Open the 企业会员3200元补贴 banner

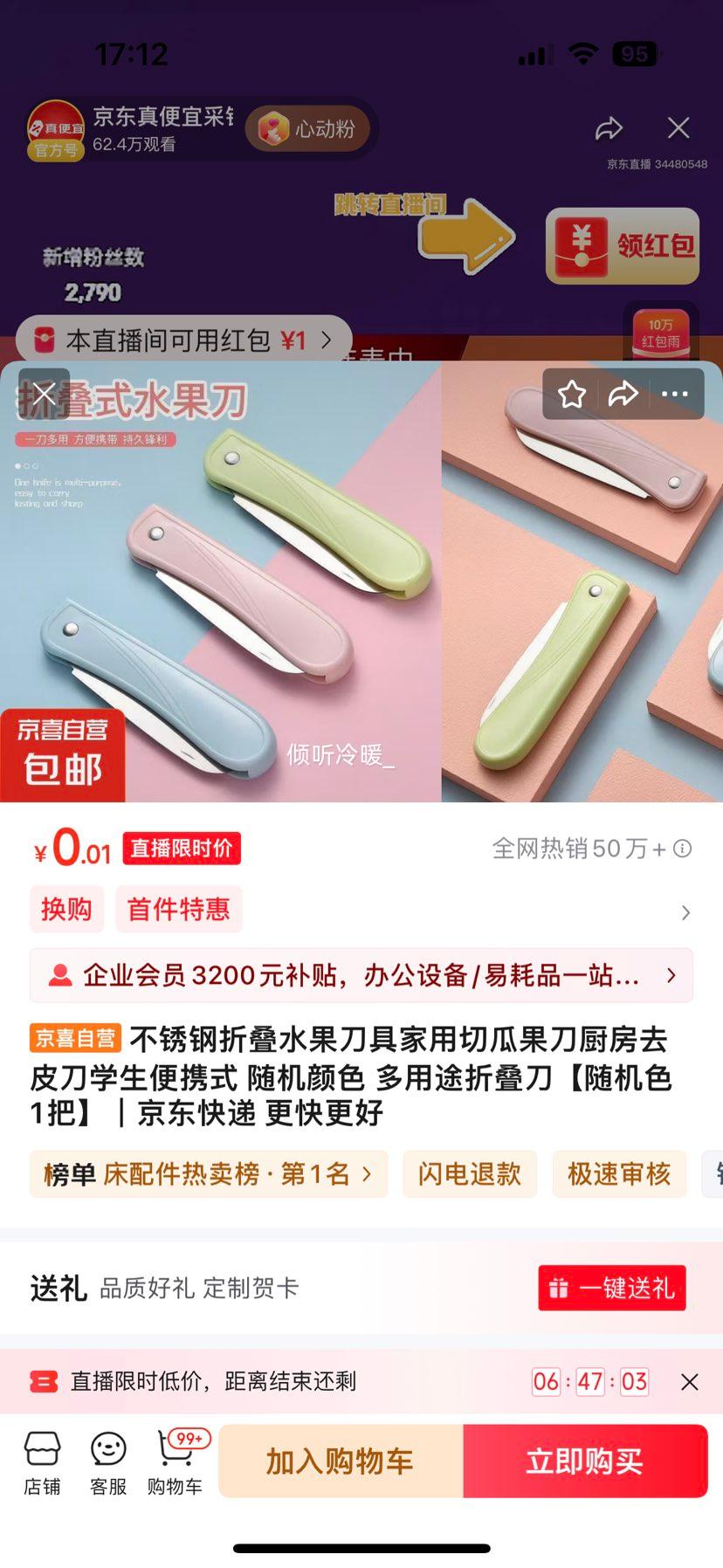click(361, 975)
